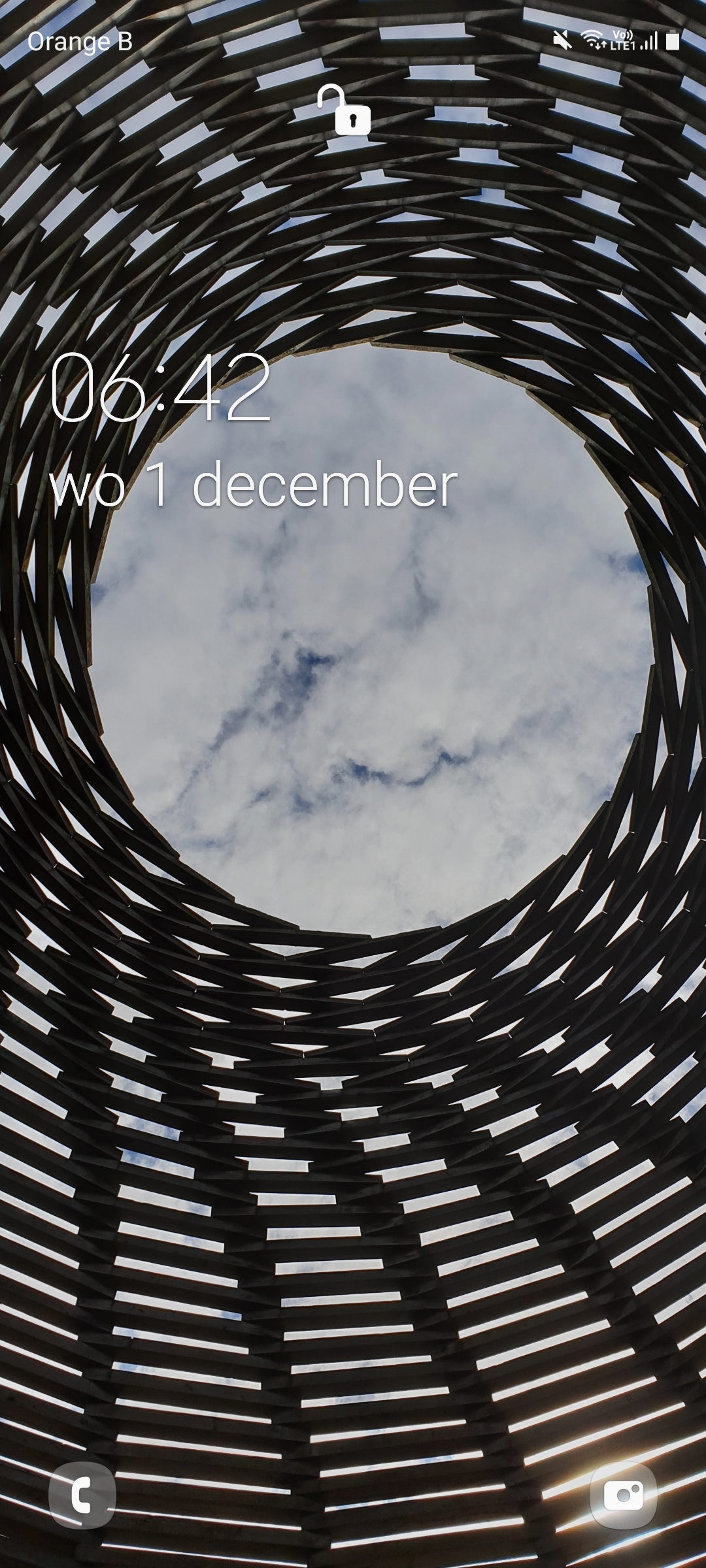Tap the unlocked padlock icon
Image resolution: width=706 pixels, height=1568 pixels.
pos(345,111)
